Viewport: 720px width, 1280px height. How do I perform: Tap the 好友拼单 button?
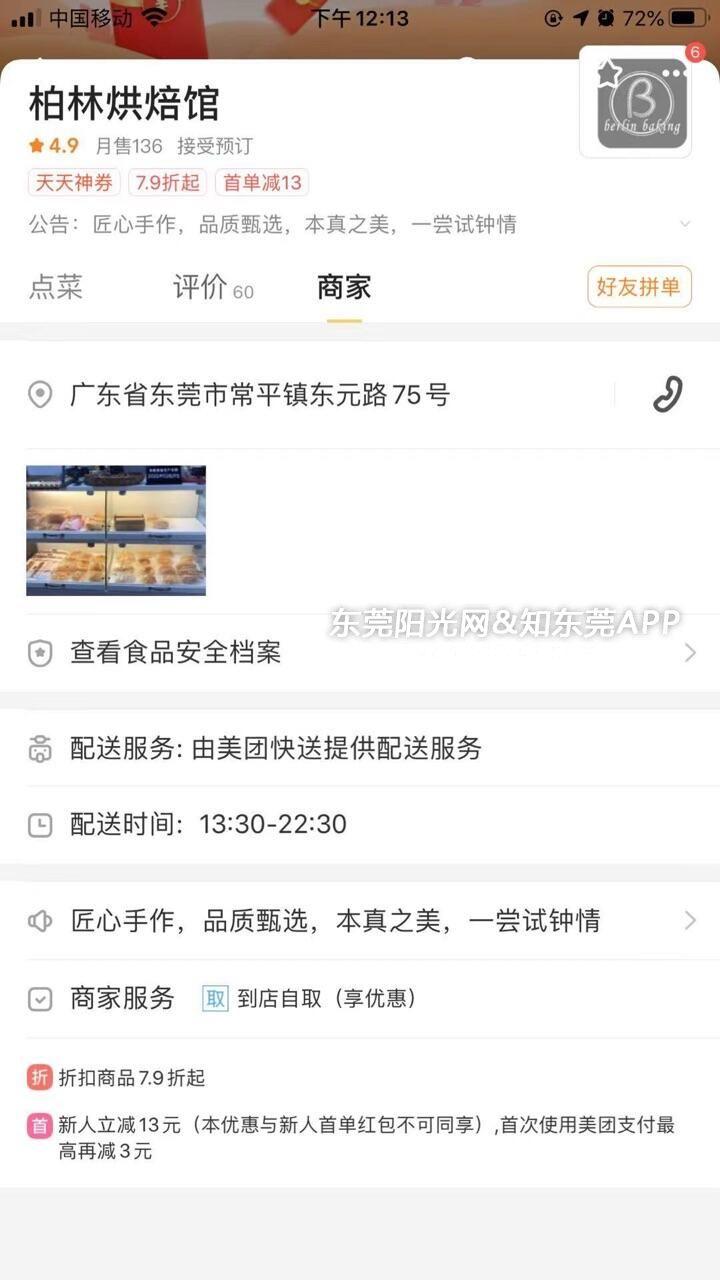click(639, 288)
